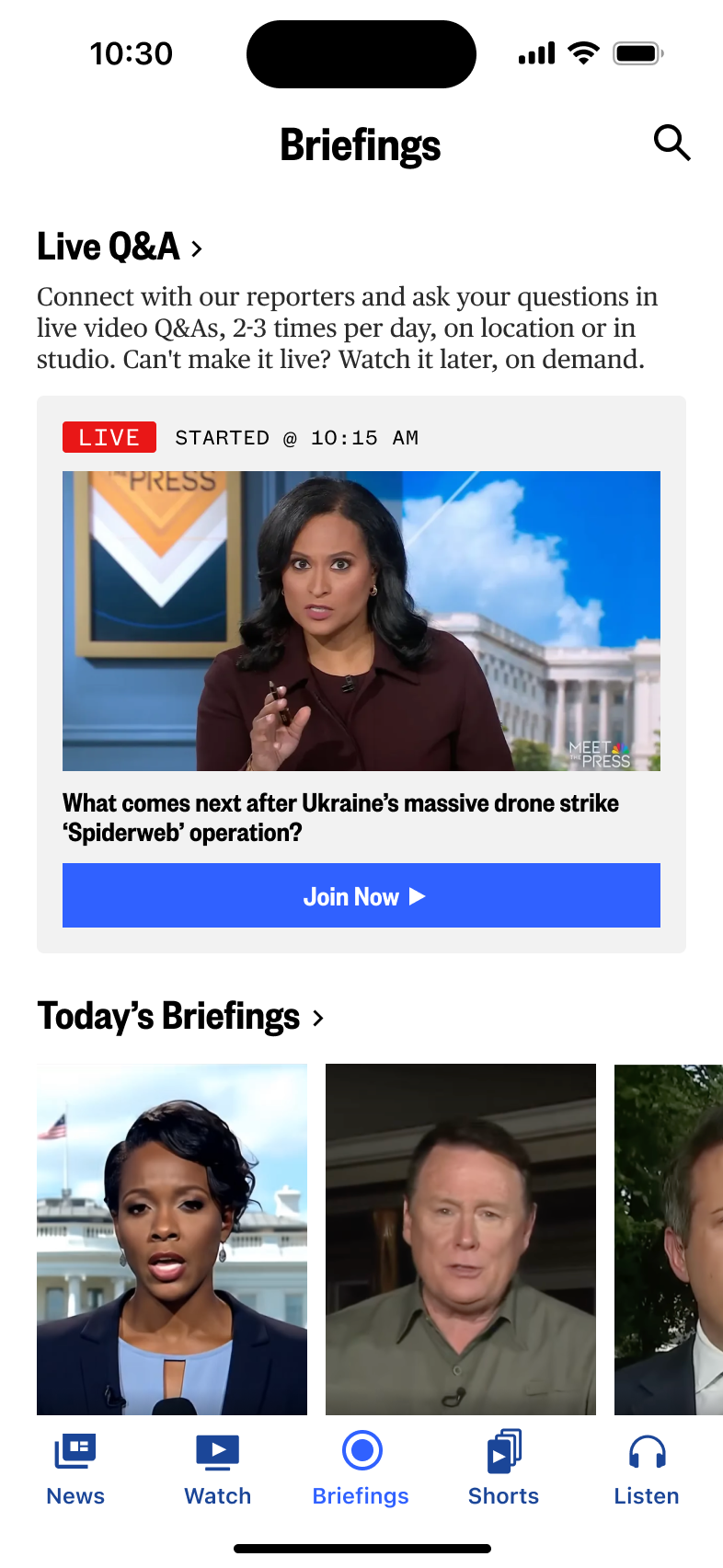Viewport: 723px width, 1568px height.
Task: Select the Briefings tab
Action: pos(361,1469)
